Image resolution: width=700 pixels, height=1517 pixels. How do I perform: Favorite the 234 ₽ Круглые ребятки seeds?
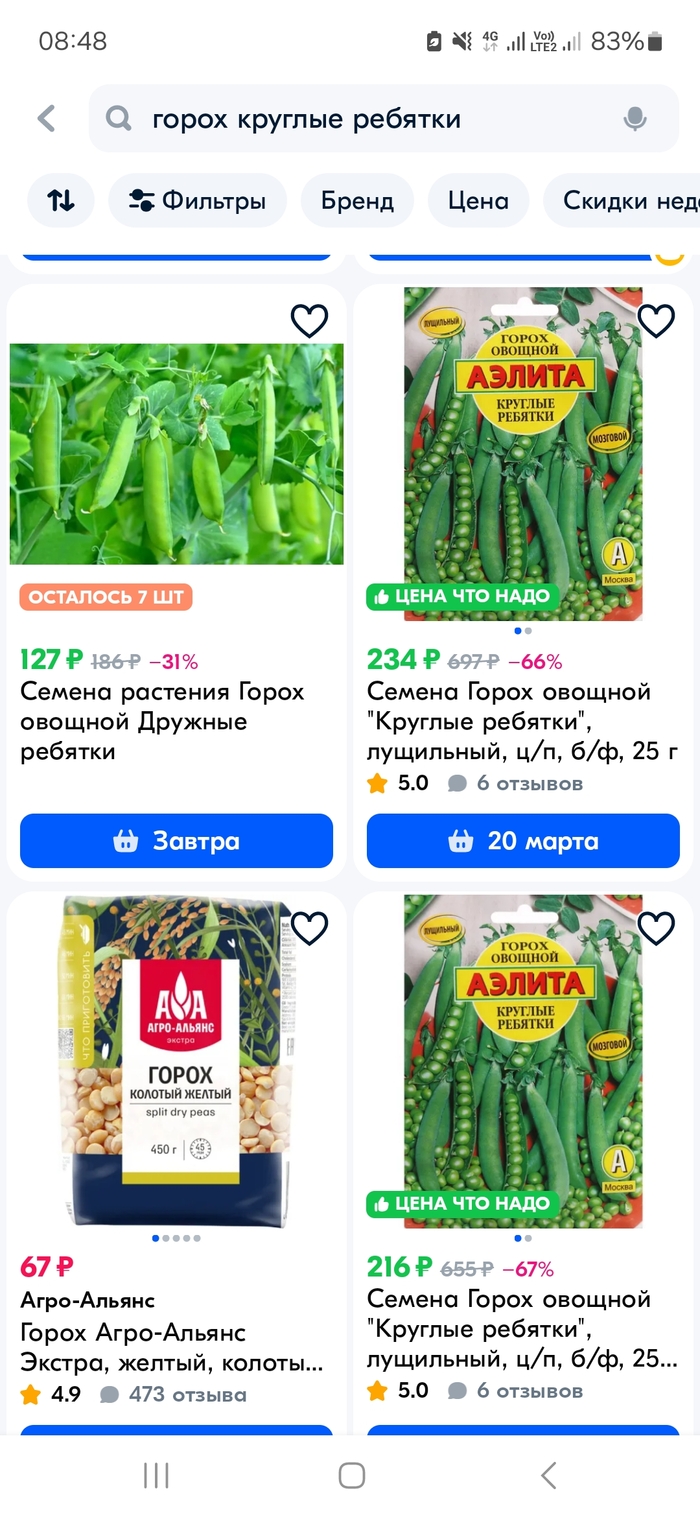[x=656, y=321]
